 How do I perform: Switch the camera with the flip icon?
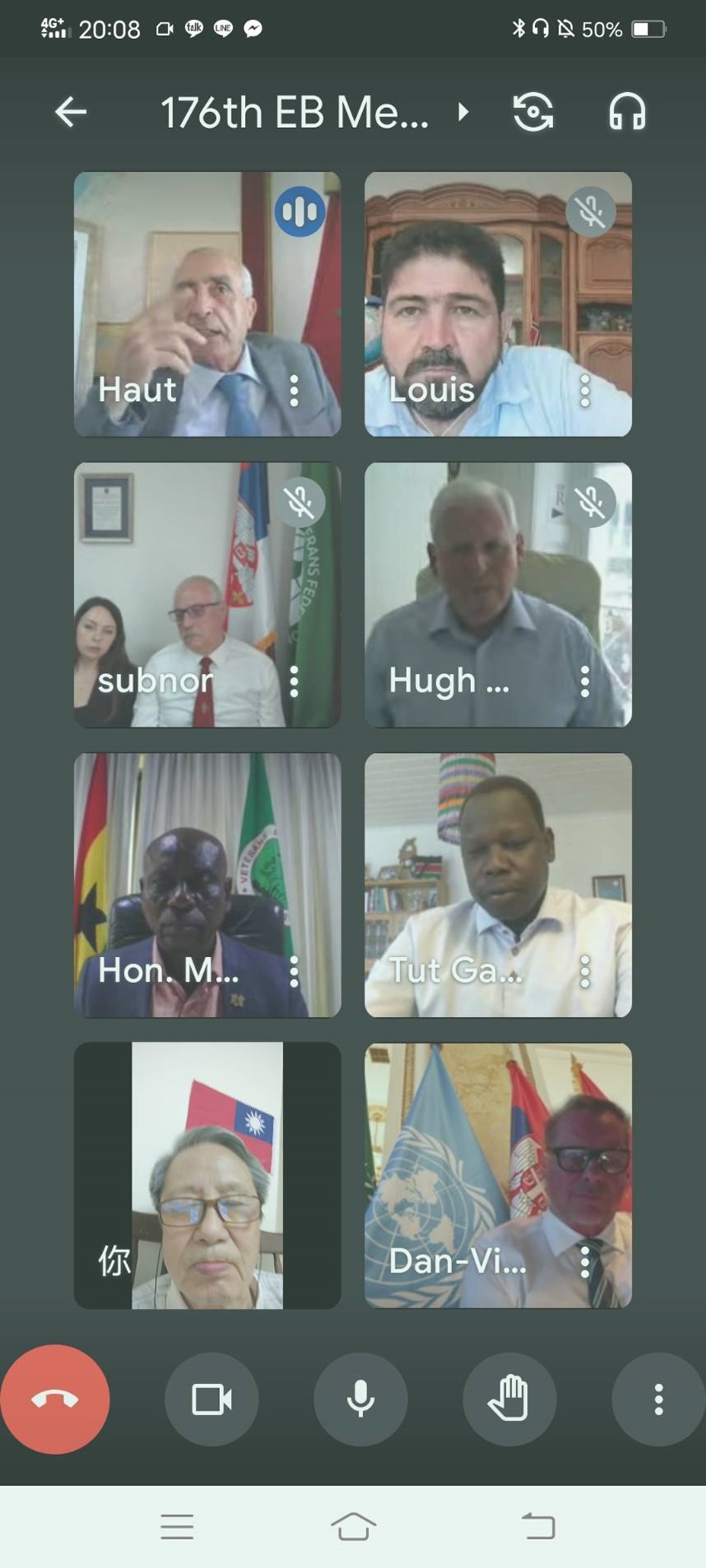[532, 112]
